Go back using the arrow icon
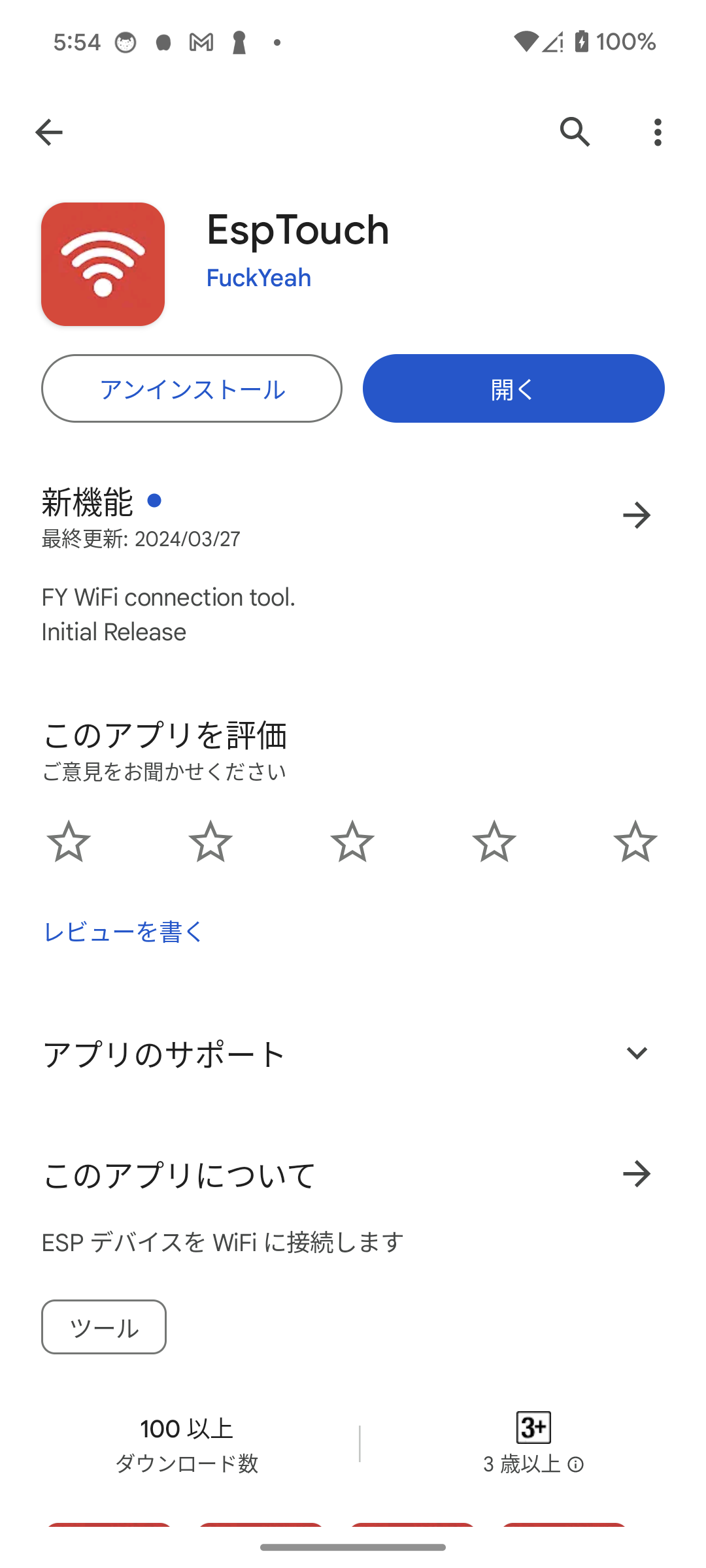Image resolution: width=706 pixels, height=1568 pixels. (49, 132)
